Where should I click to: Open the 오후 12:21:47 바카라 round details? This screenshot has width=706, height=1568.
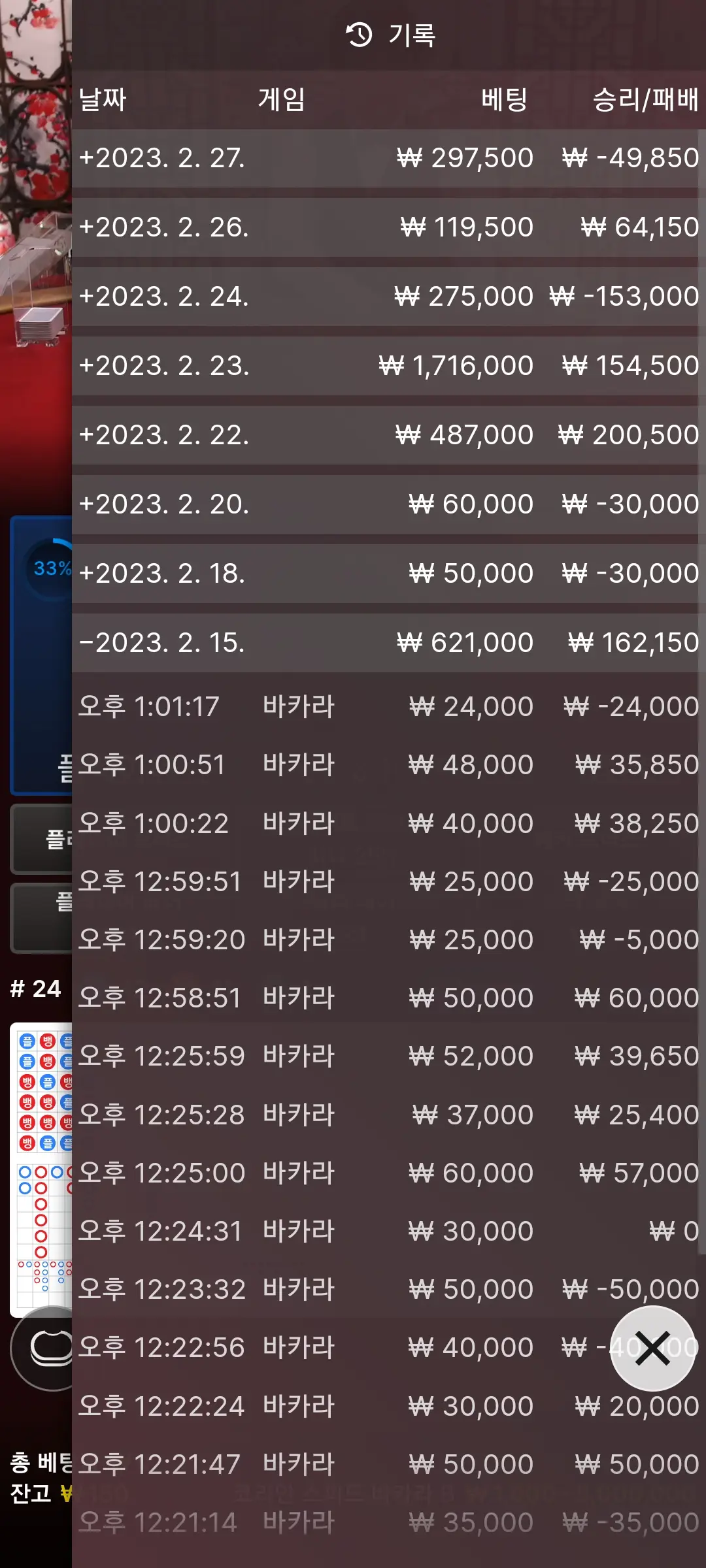[x=389, y=1465]
